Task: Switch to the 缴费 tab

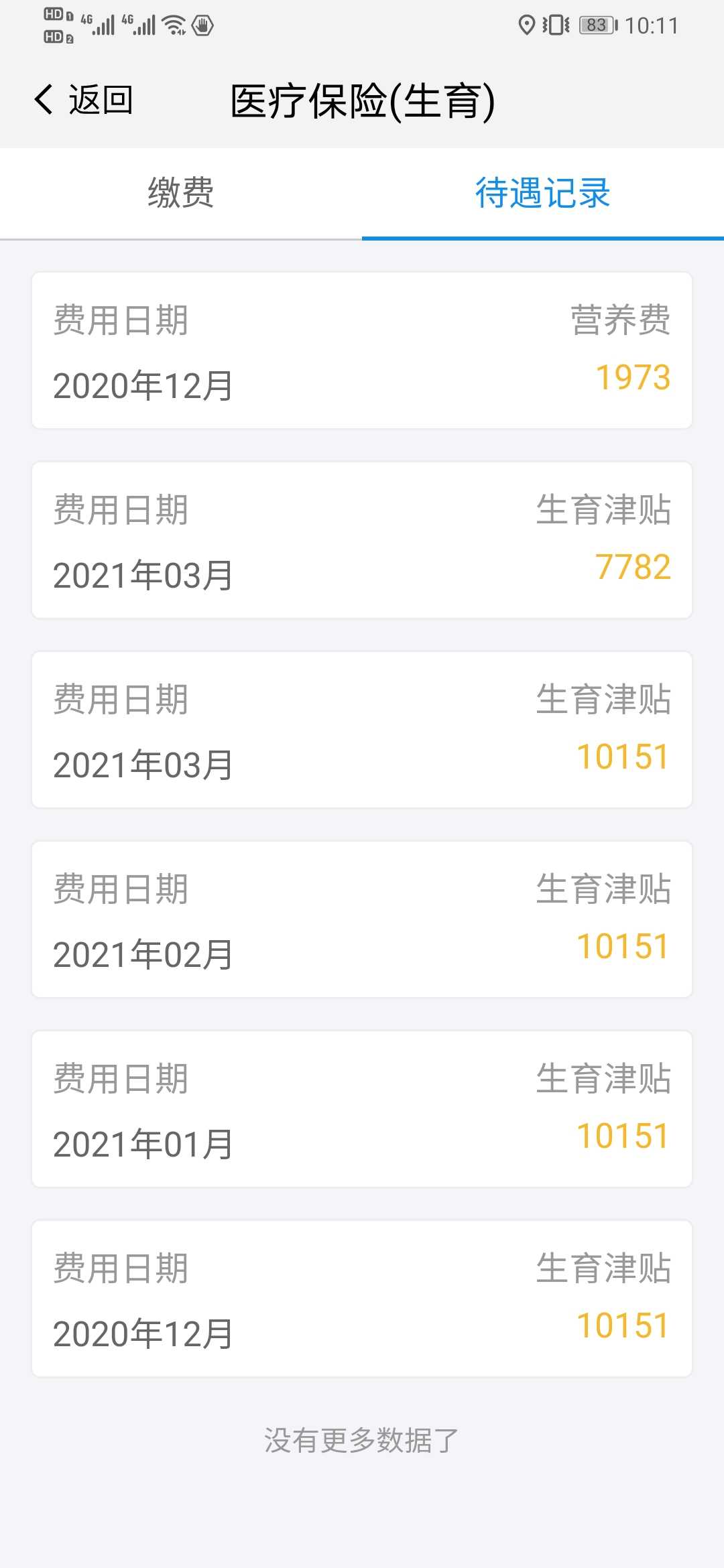Action: 181,193
